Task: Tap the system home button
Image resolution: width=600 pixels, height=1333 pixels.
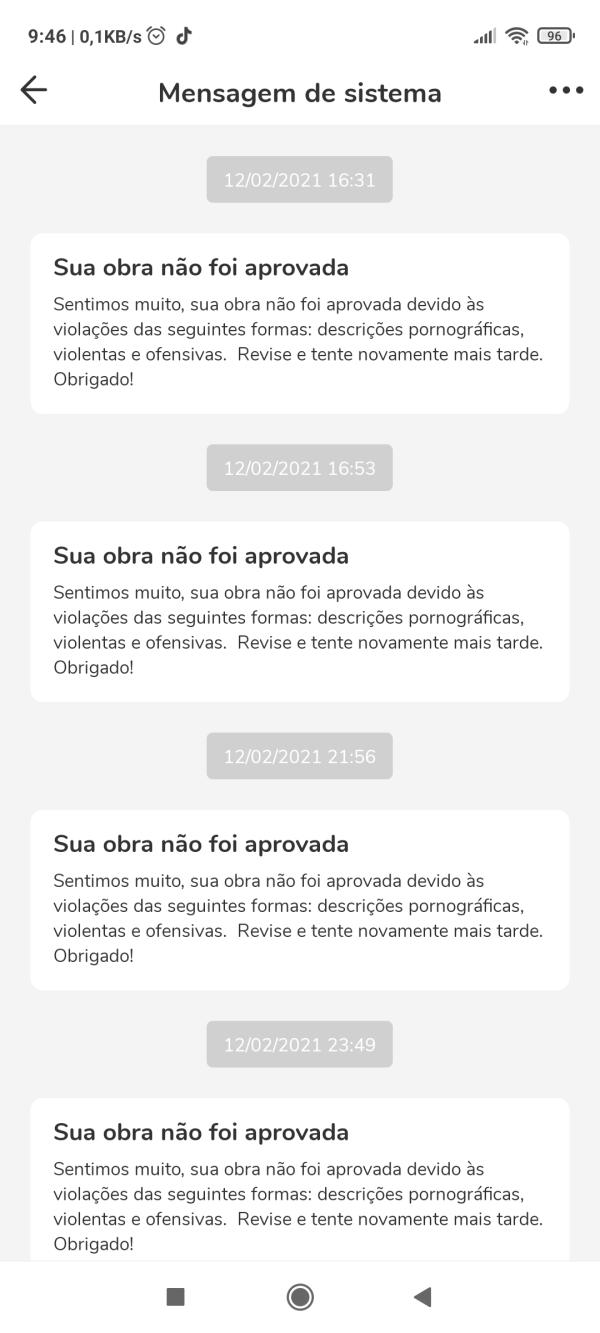Action: click(300, 1297)
